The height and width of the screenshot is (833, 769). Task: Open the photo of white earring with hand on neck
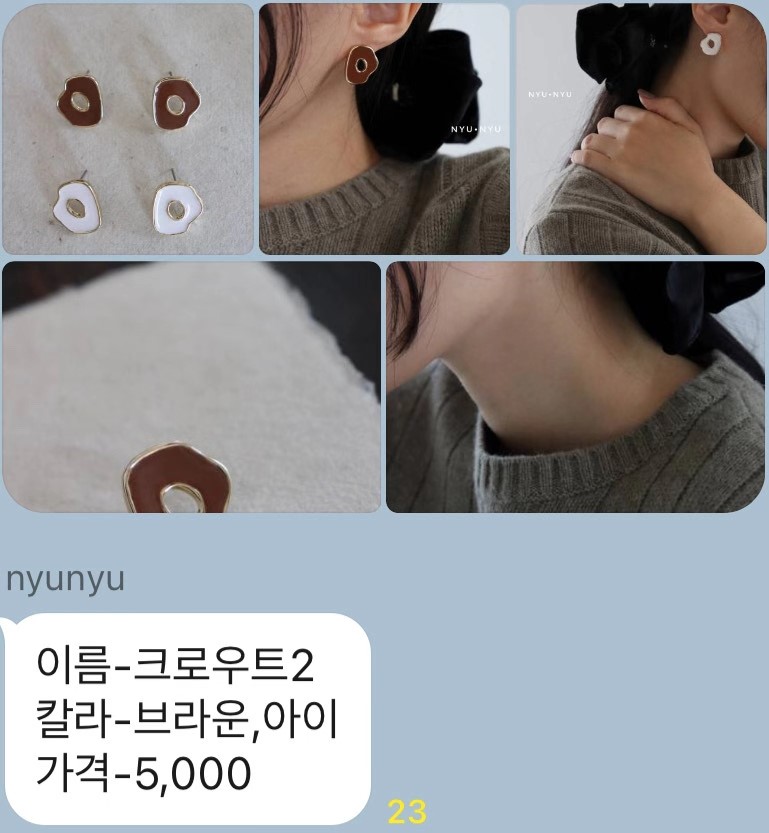coord(640,129)
